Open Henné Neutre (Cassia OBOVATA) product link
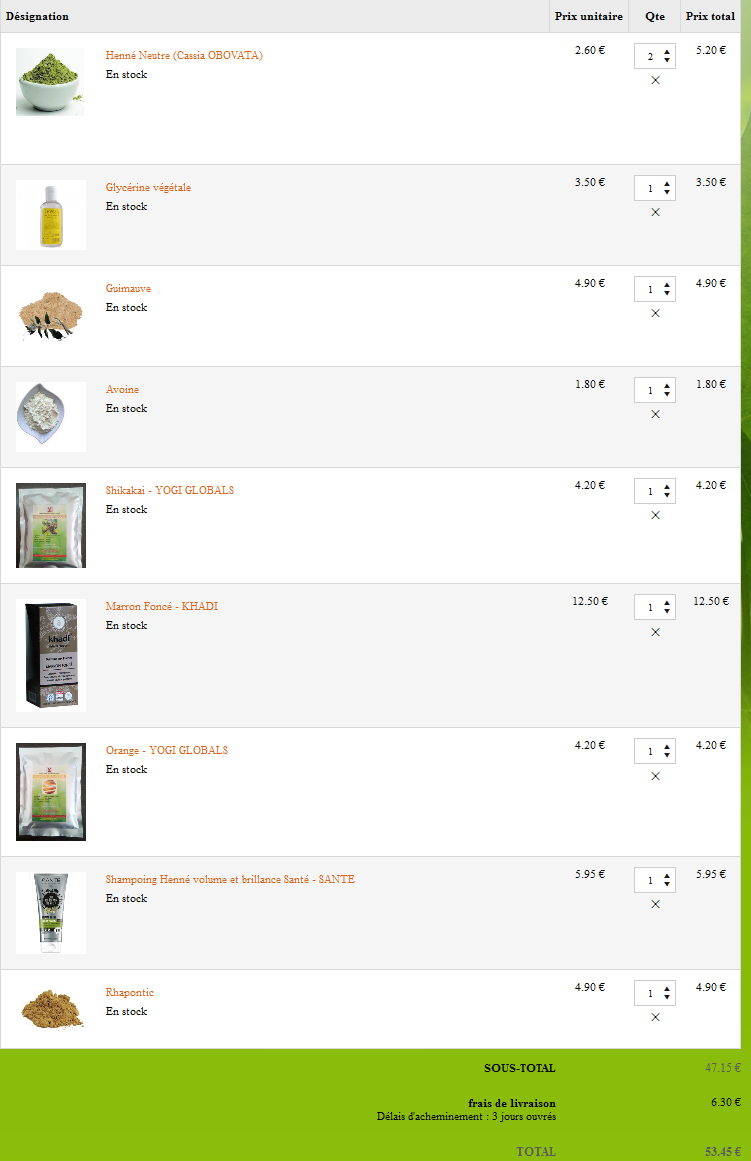The width and height of the screenshot is (751, 1161). click(184, 56)
